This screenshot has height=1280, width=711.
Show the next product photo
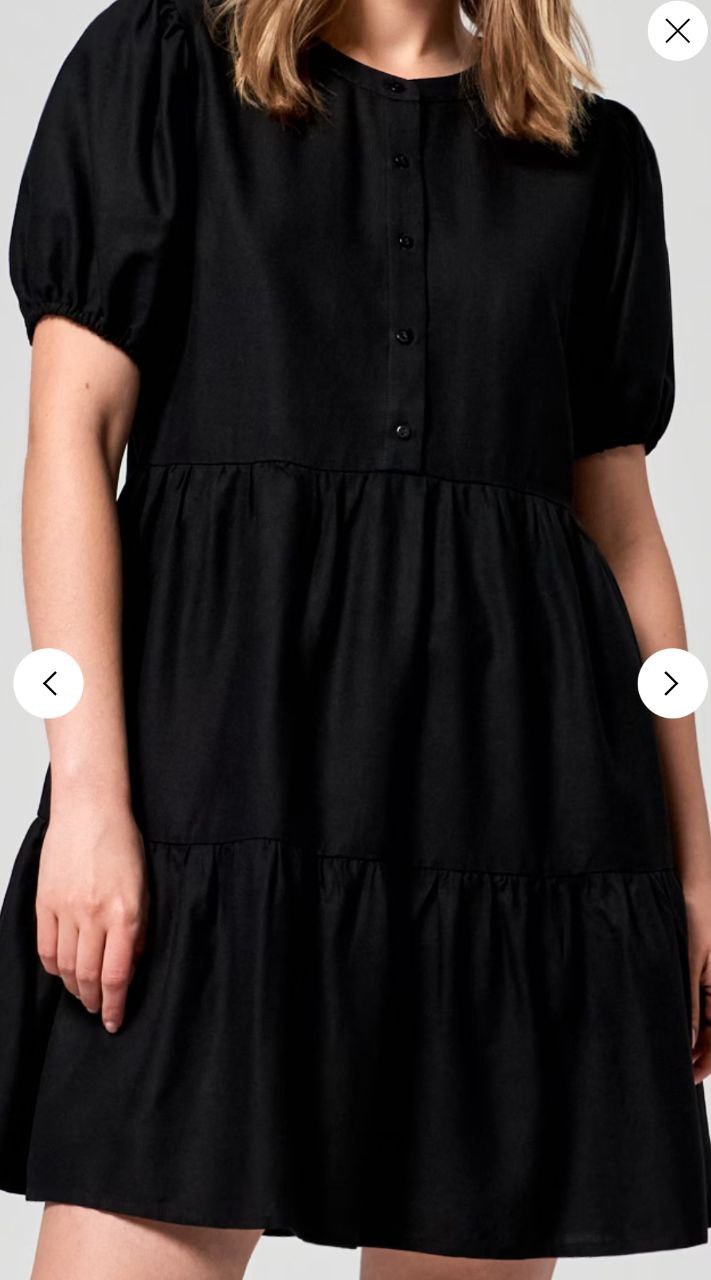[672, 683]
